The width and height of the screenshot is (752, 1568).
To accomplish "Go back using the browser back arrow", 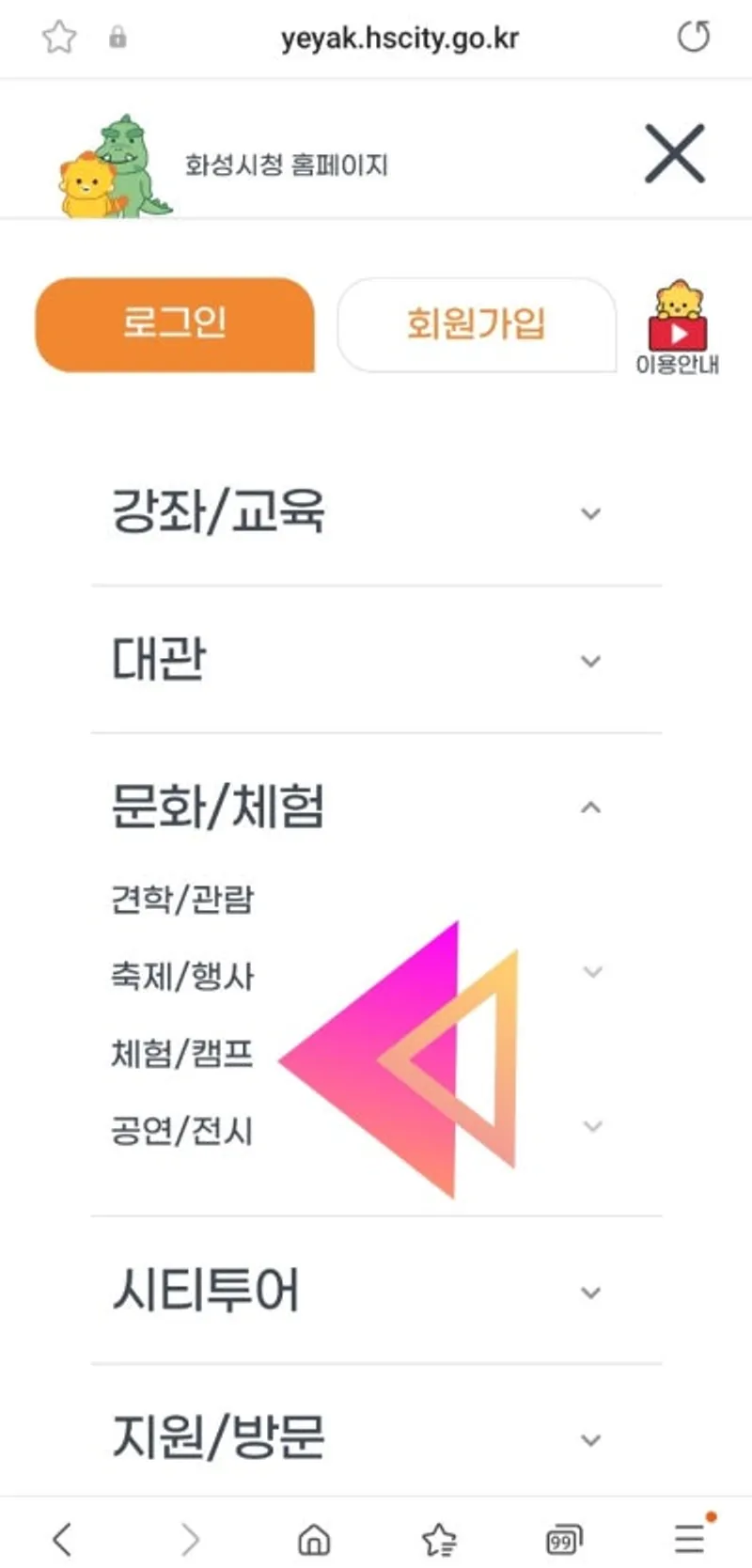I will tap(62, 1539).
